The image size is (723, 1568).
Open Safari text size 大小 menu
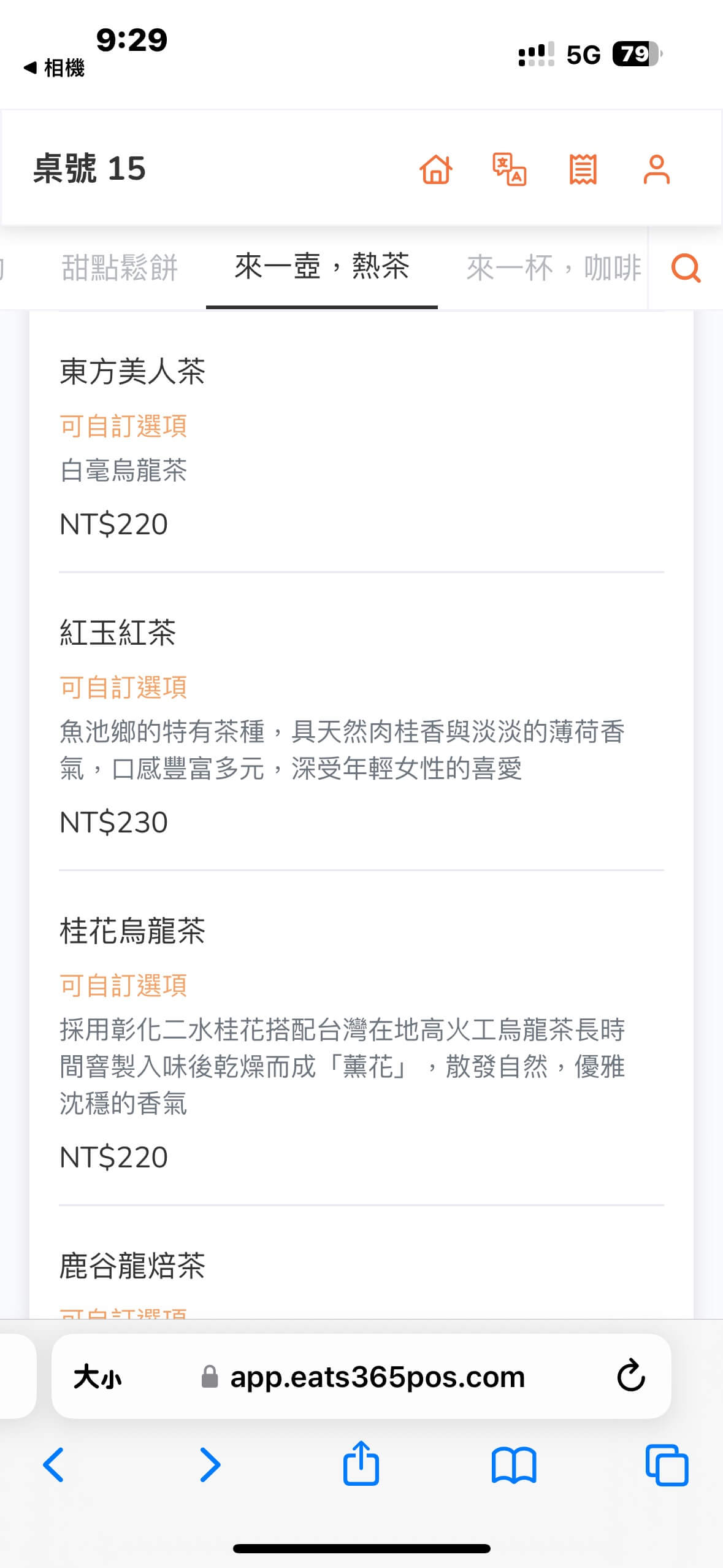[98, 1377]
